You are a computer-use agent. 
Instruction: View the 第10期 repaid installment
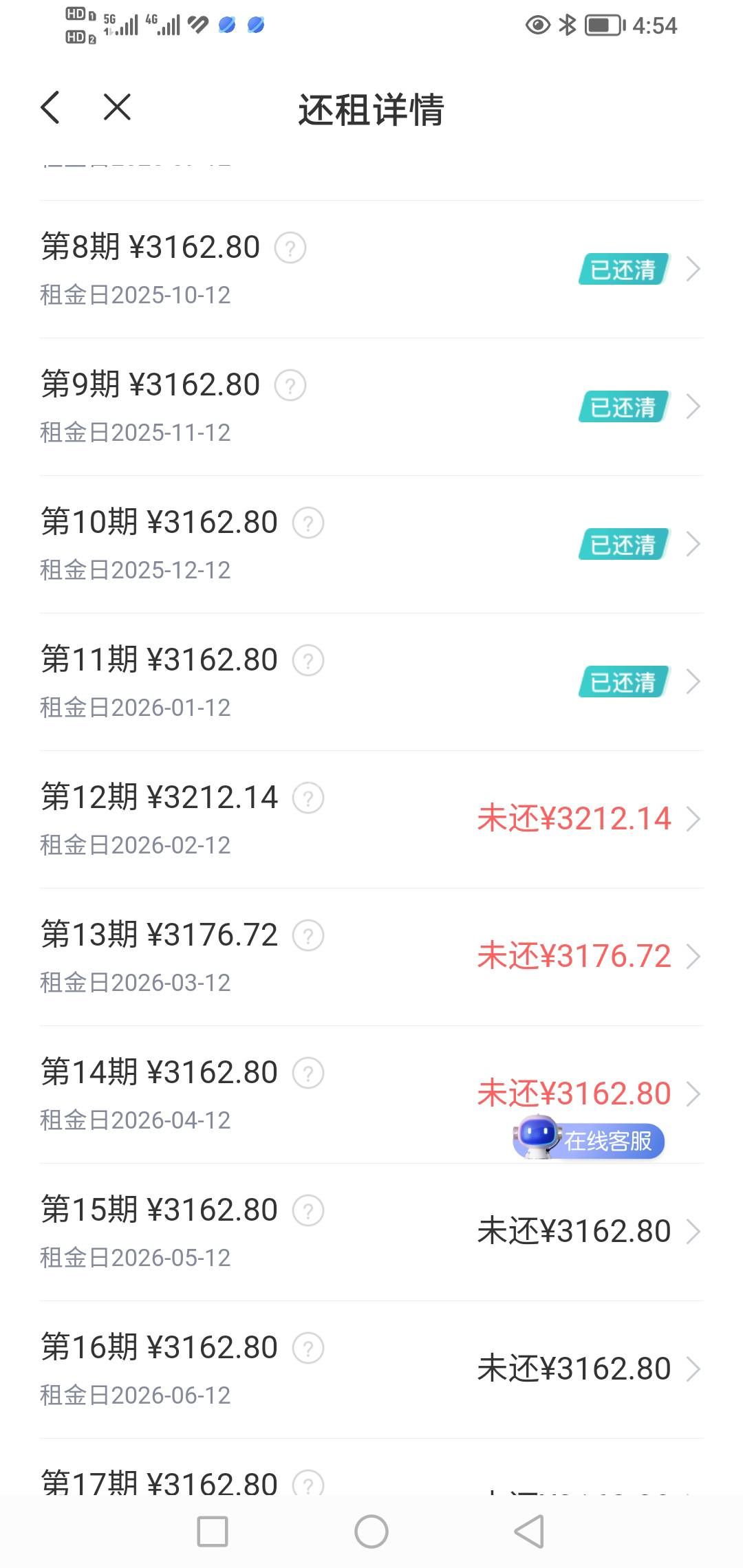371,544
